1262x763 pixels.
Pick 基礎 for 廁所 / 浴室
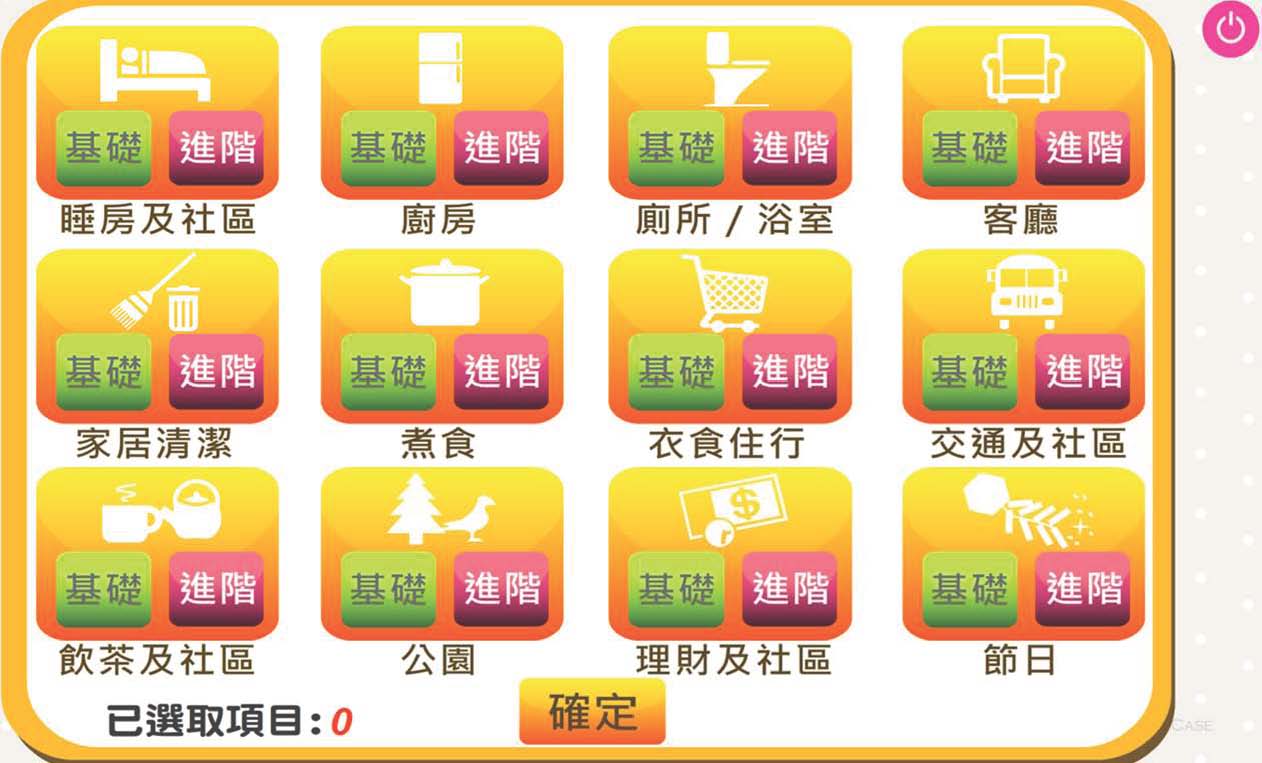pyautogui.click(x=676, y=148)
